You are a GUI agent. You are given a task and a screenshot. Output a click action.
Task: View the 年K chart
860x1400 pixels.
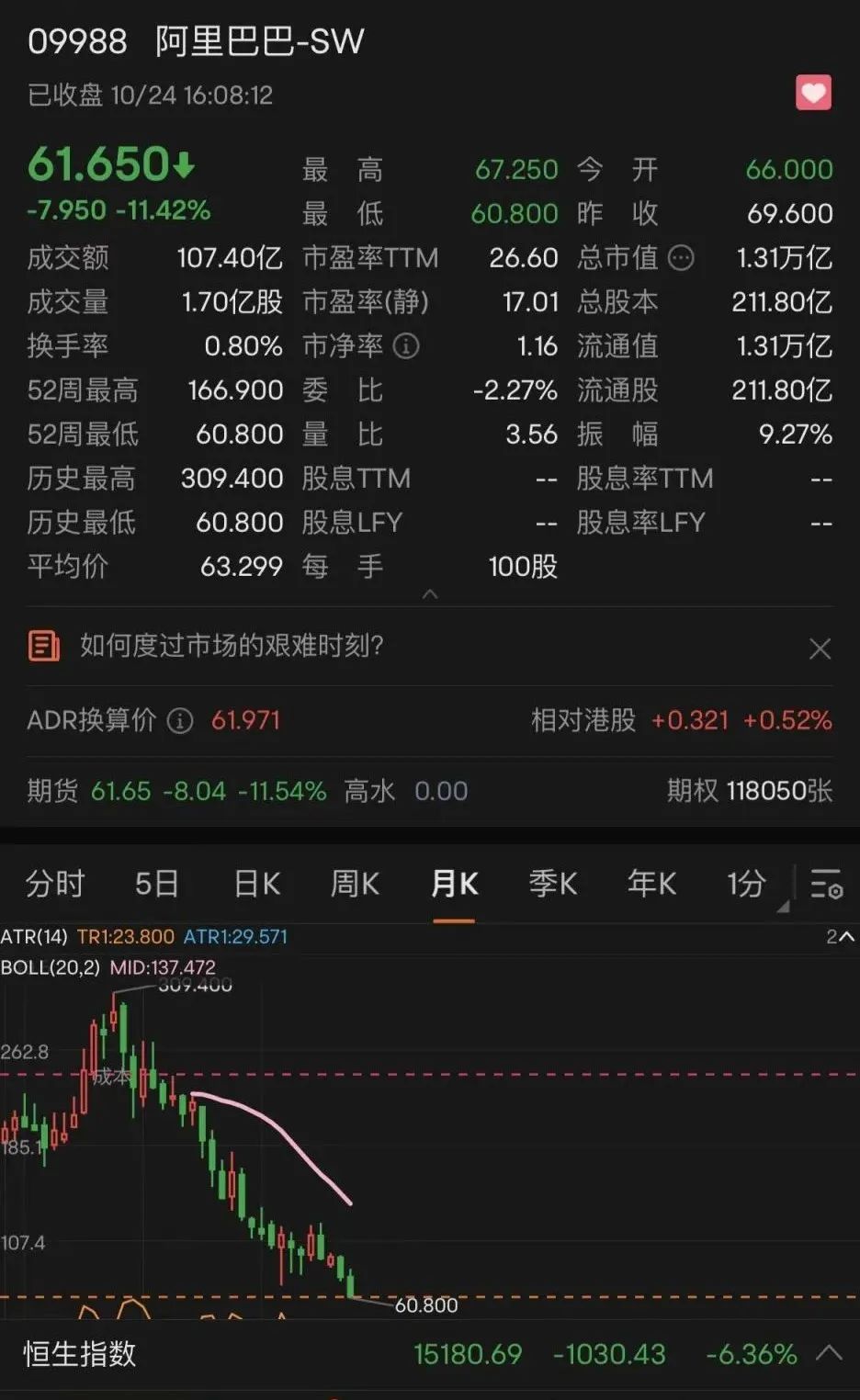[x=651, y=884]
